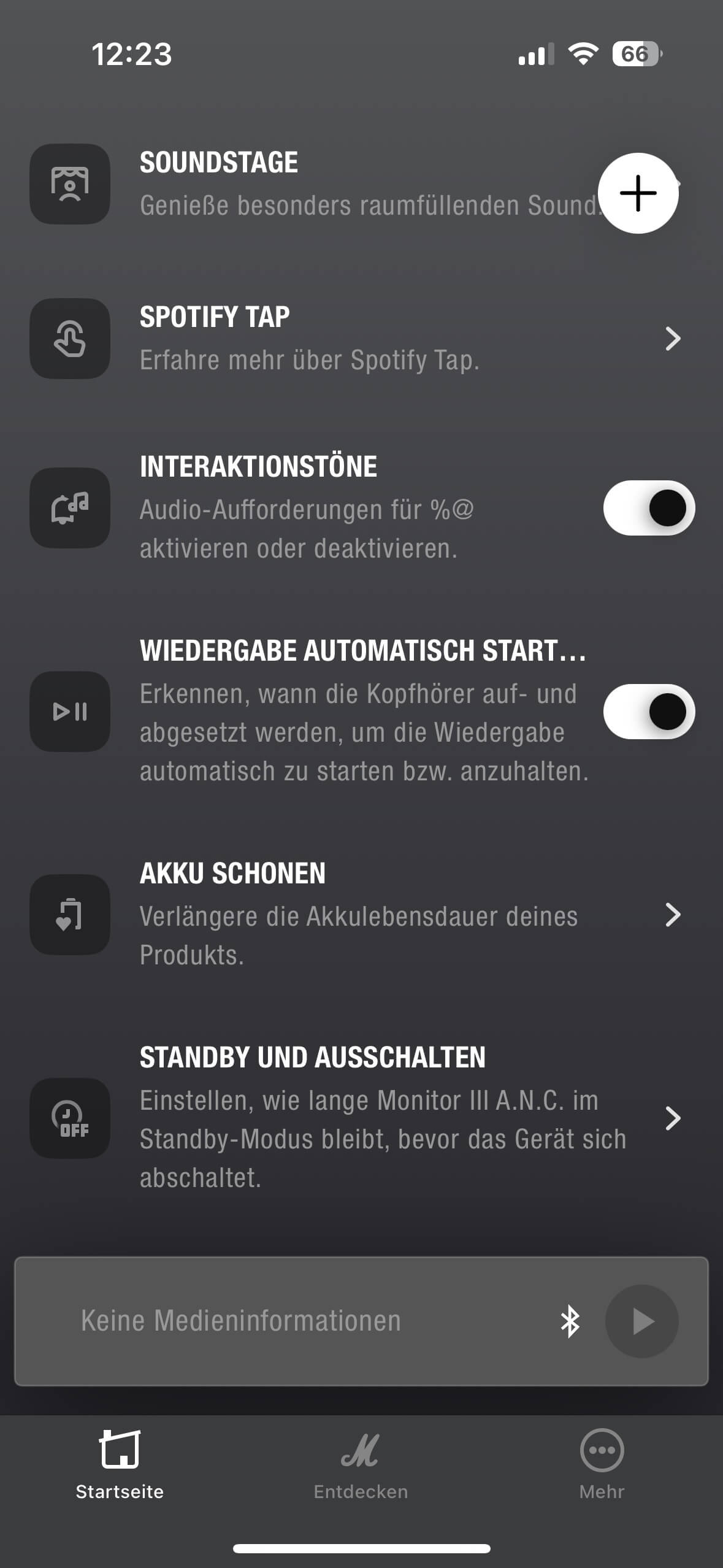Screen dimensions: 723x1568
Task: Tap the Bluetooth icon in media bar
Action: tap(570, 1321)
